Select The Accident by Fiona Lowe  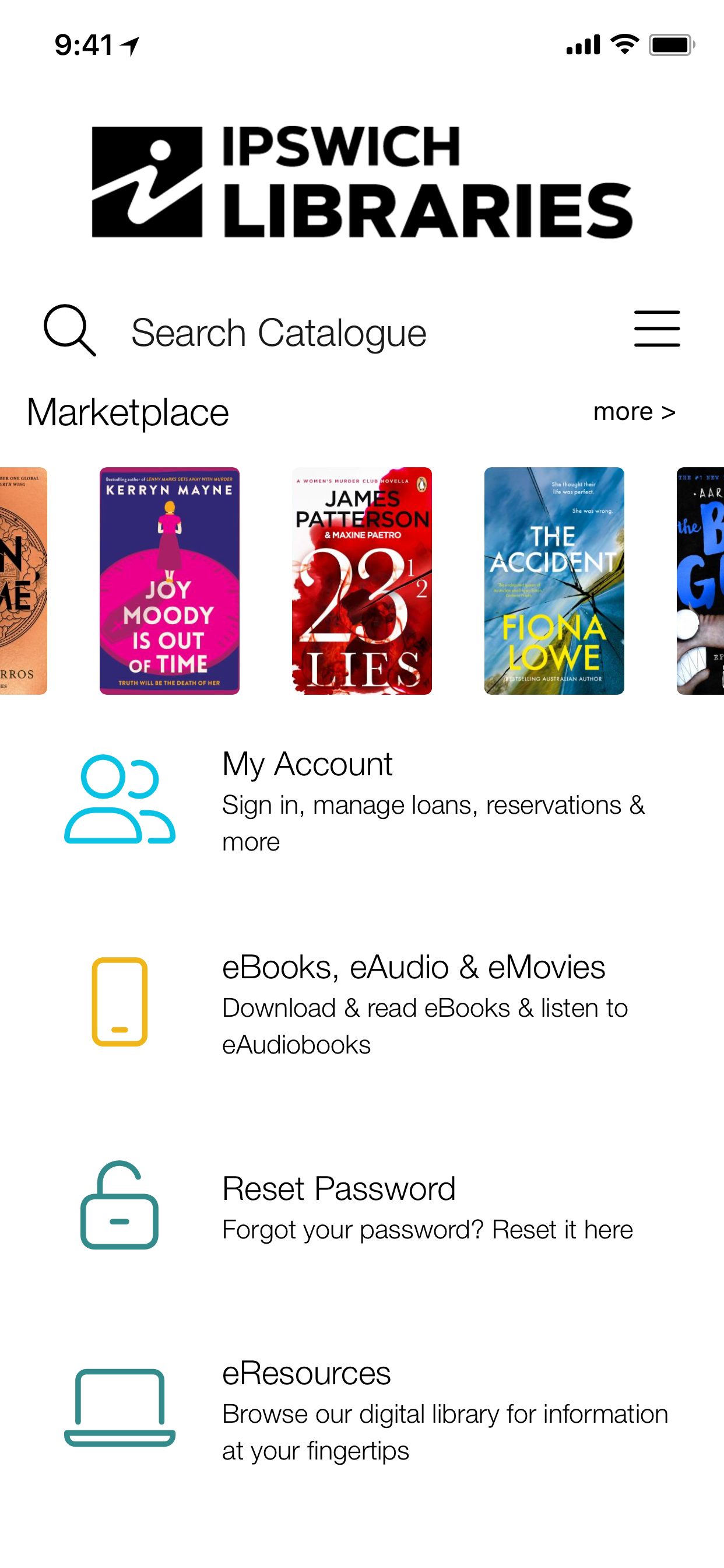click(x=554, y=580)
